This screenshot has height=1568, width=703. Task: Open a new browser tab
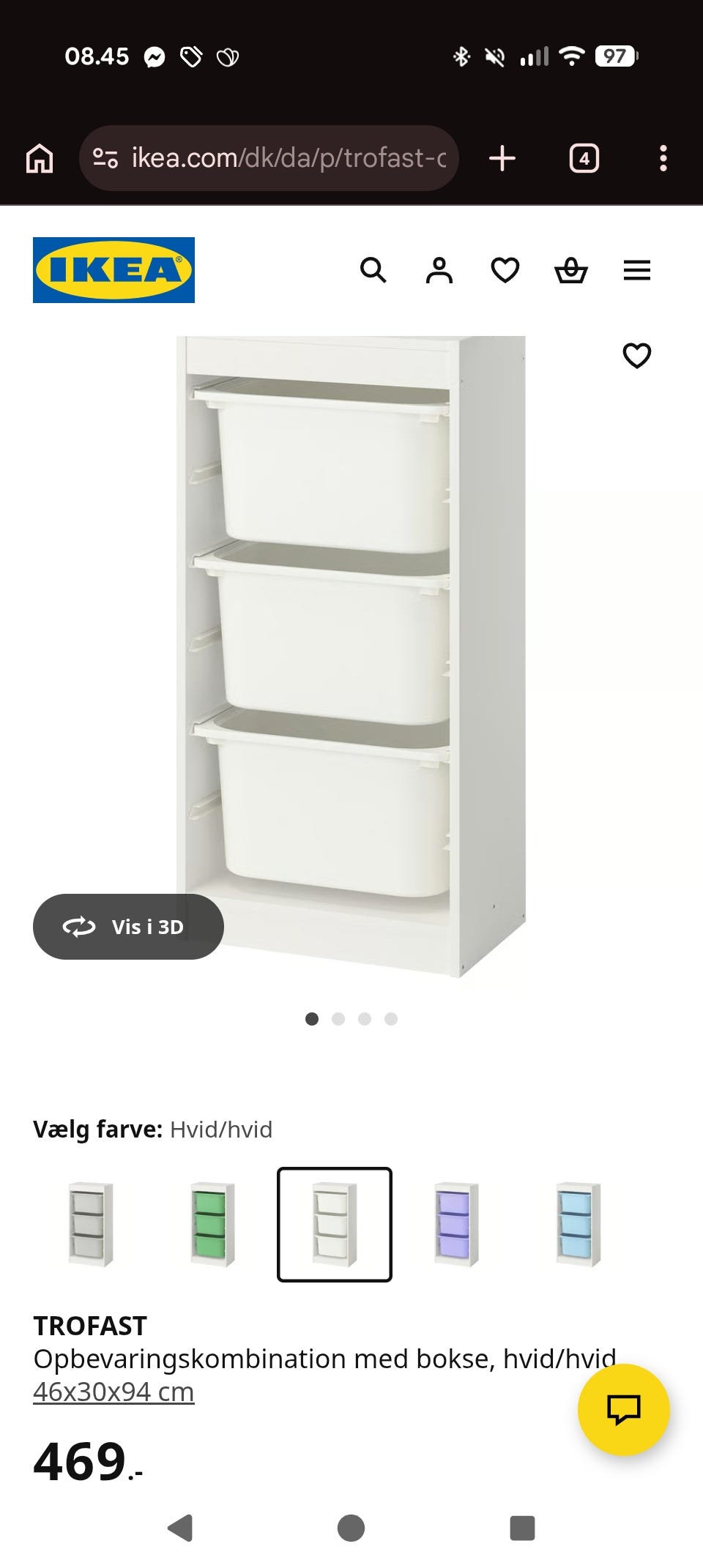point(502,158)
